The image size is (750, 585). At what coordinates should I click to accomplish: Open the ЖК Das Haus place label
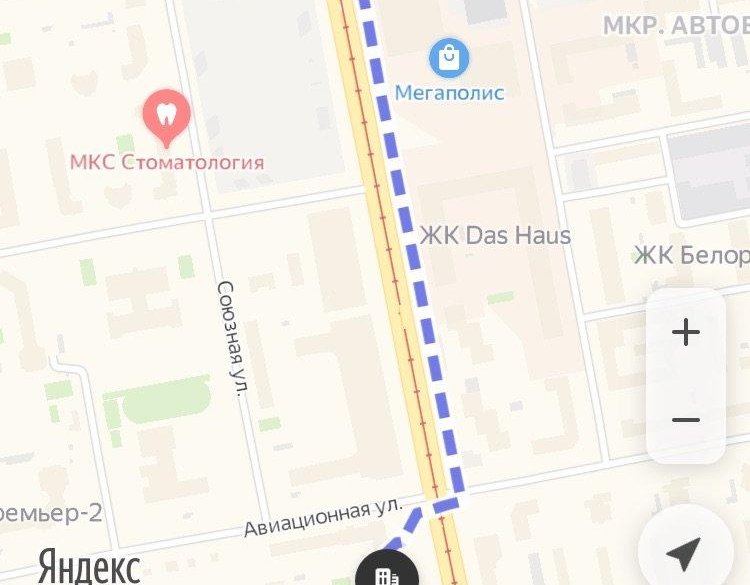point(495,236)
